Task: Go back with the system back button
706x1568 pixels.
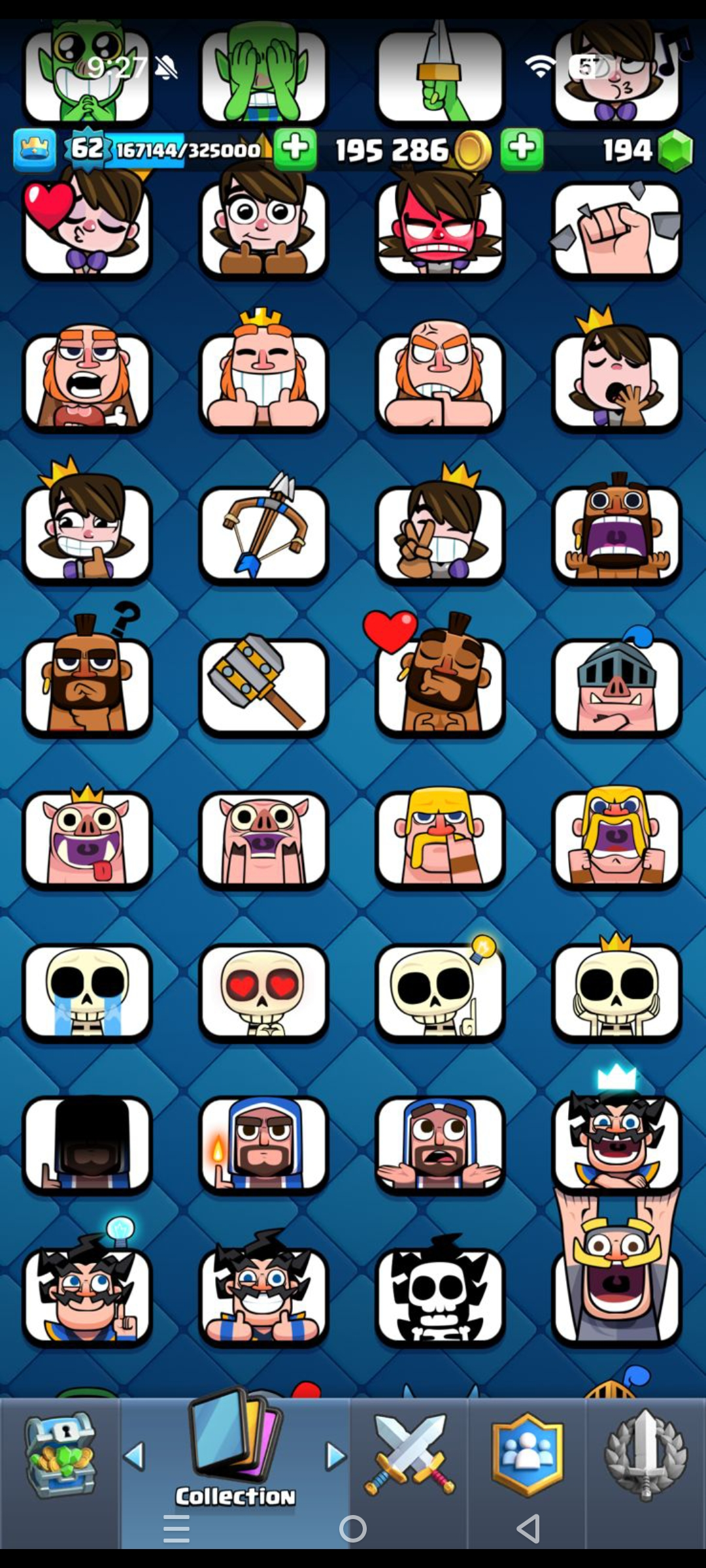Action: coord(528,1529)
